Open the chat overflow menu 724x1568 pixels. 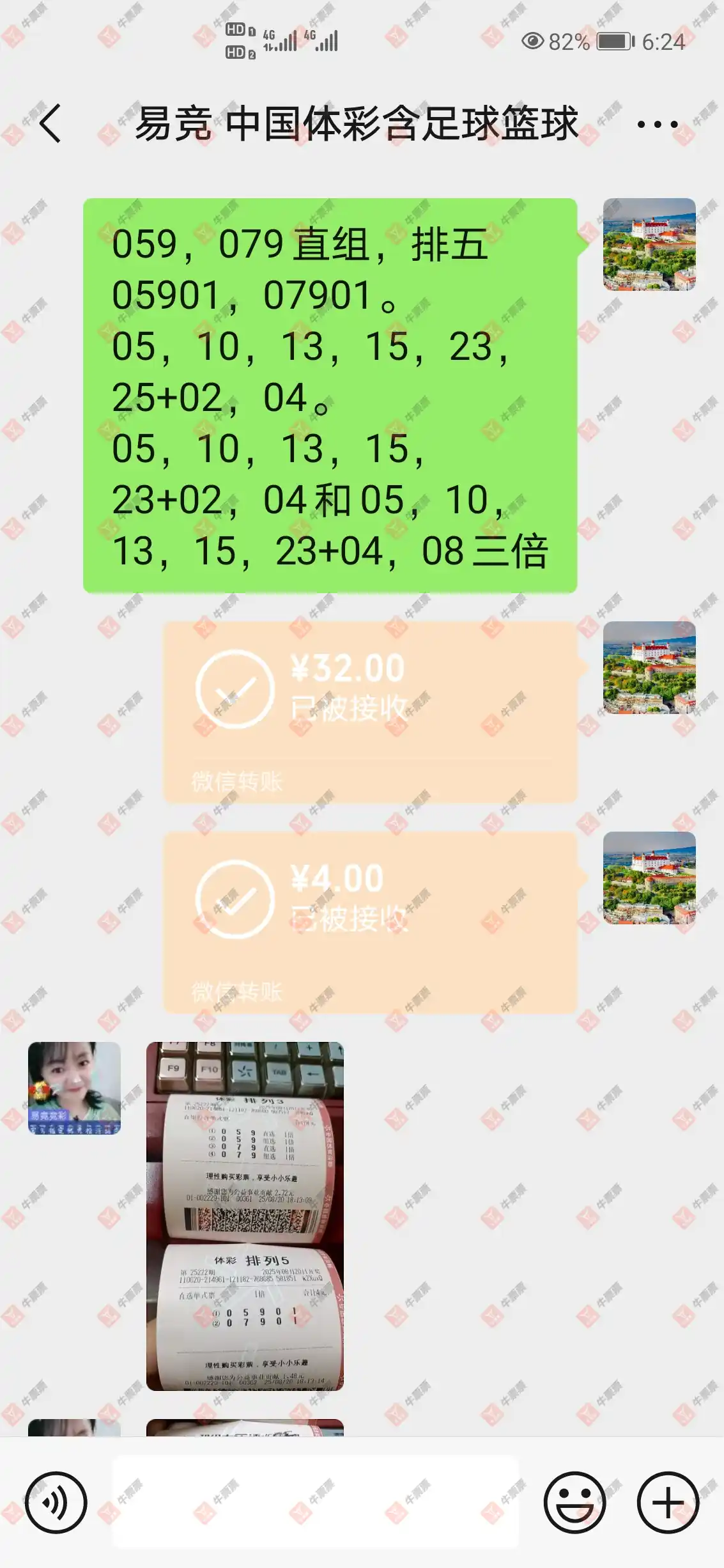coord(657,124)
